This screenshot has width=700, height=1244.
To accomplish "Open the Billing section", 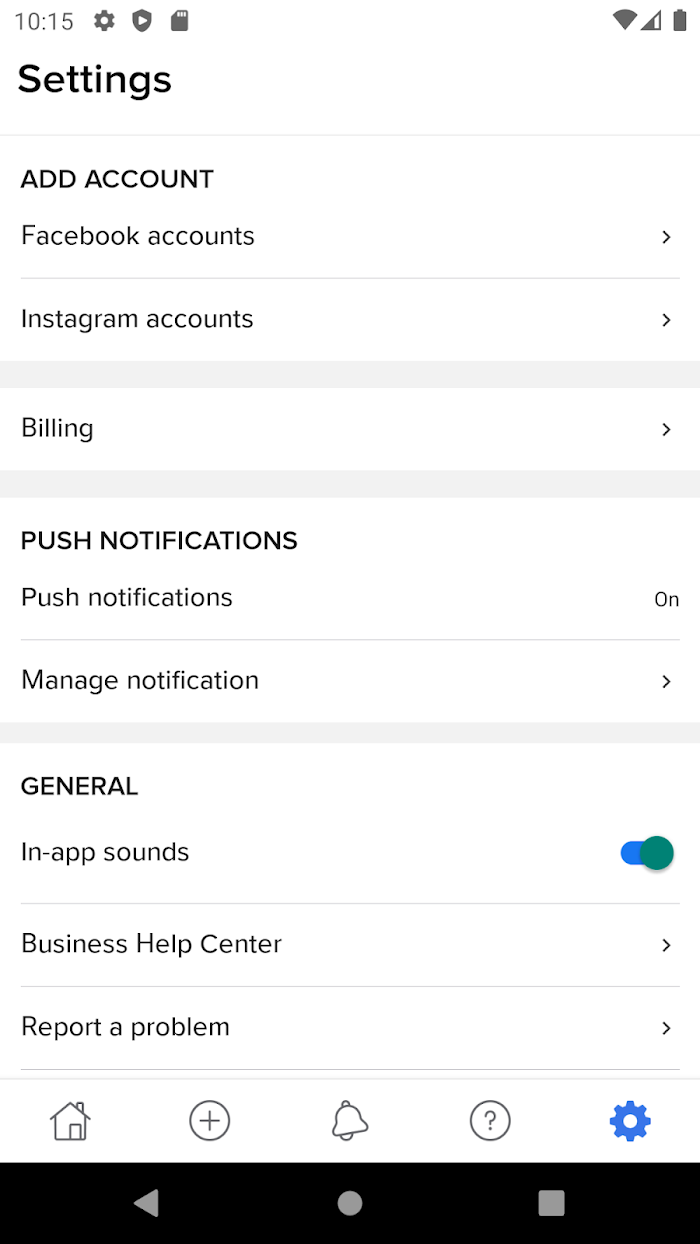I will (x=350, y=429).
